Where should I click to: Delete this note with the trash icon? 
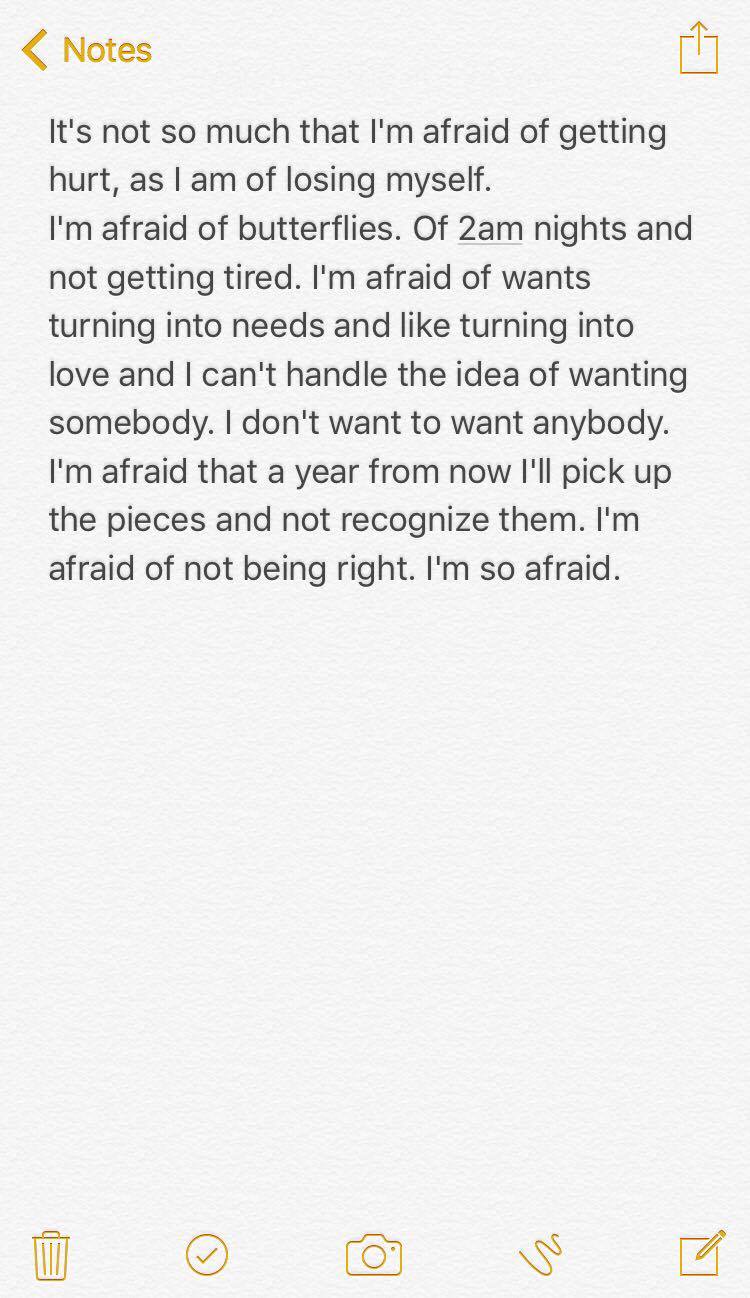click(50, 1254)
